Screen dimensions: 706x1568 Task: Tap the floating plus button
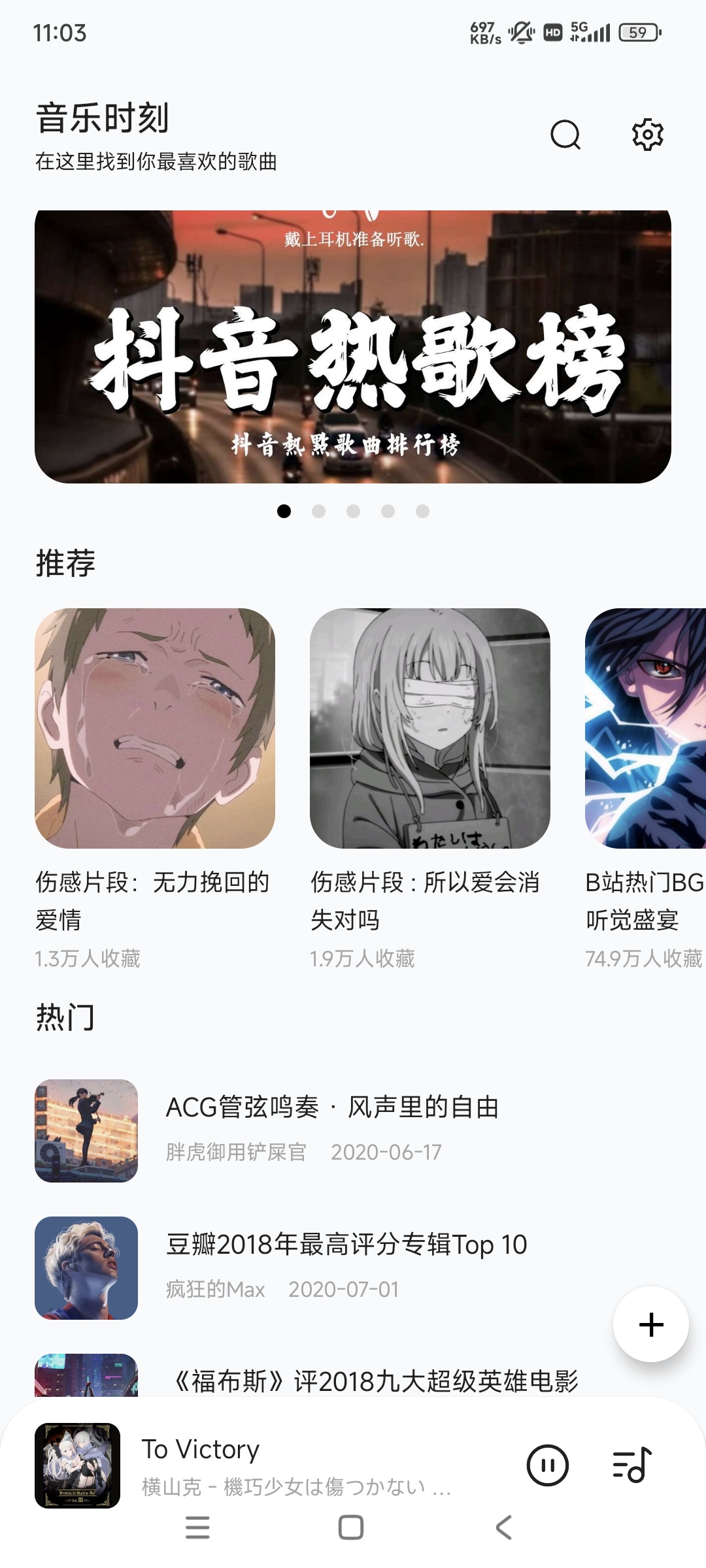pyautogui.click(x=650, y=1325)
